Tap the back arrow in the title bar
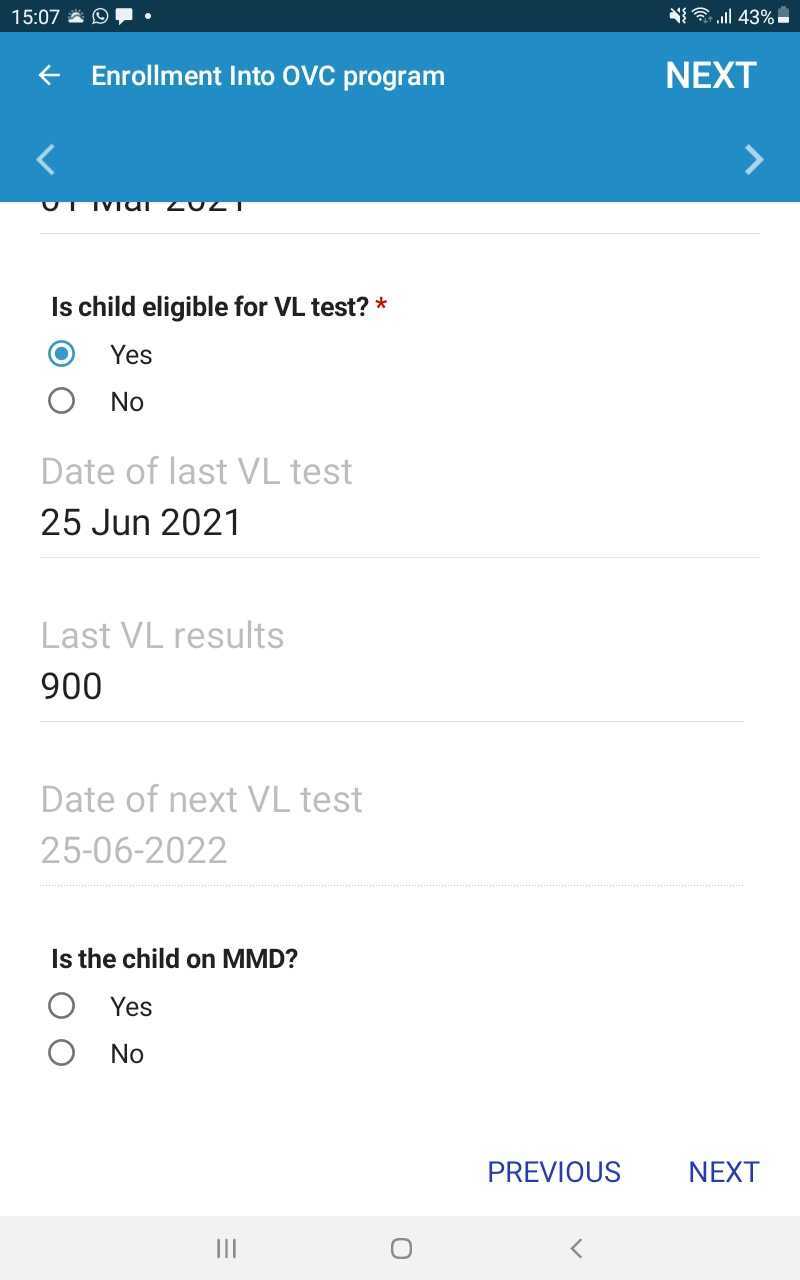The height and width of the screenshot is (1280, 800). (48, 75)
